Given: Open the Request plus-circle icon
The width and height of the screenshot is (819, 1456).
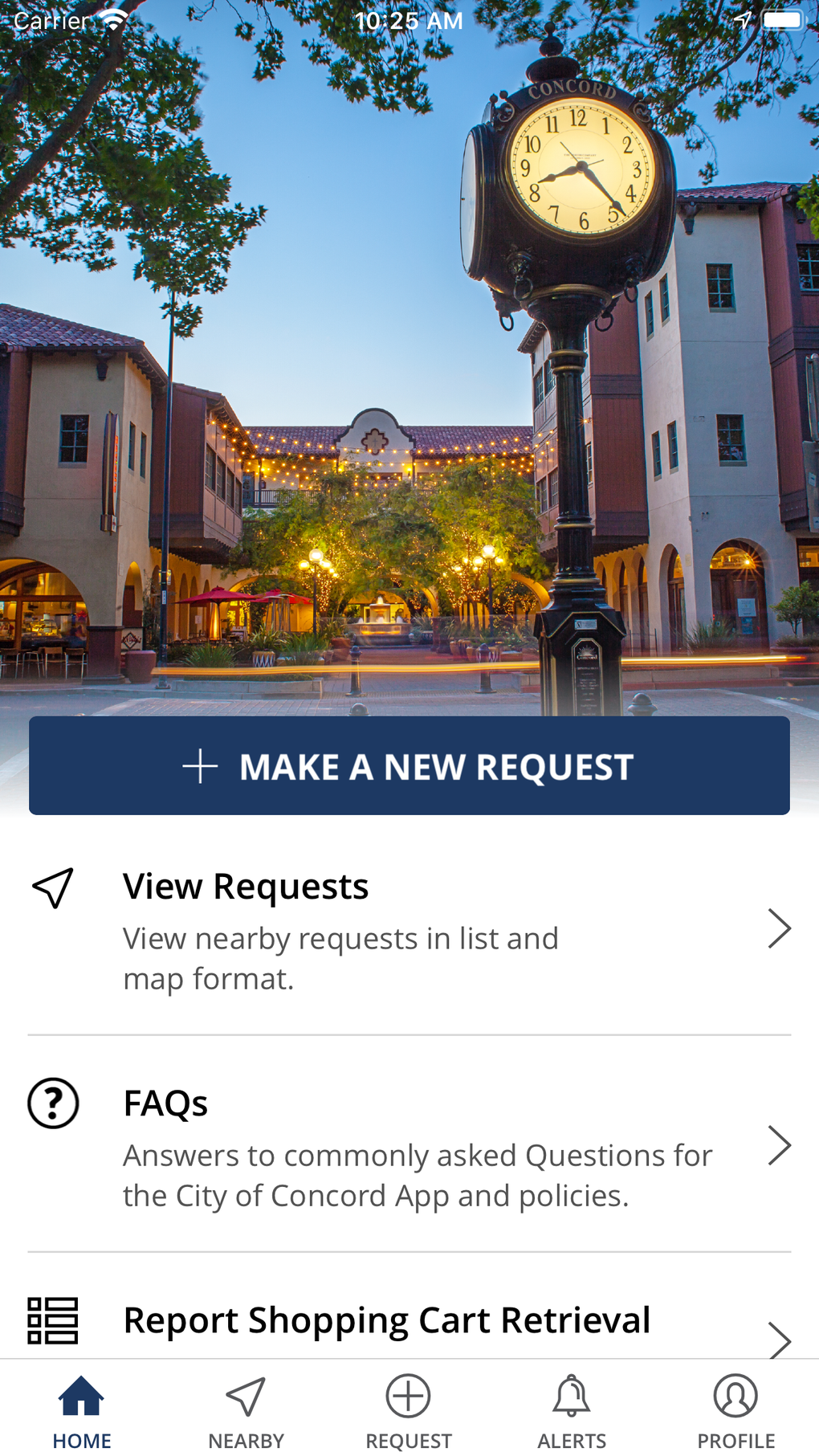Looking at the screenshot, I should (408, 1397).
